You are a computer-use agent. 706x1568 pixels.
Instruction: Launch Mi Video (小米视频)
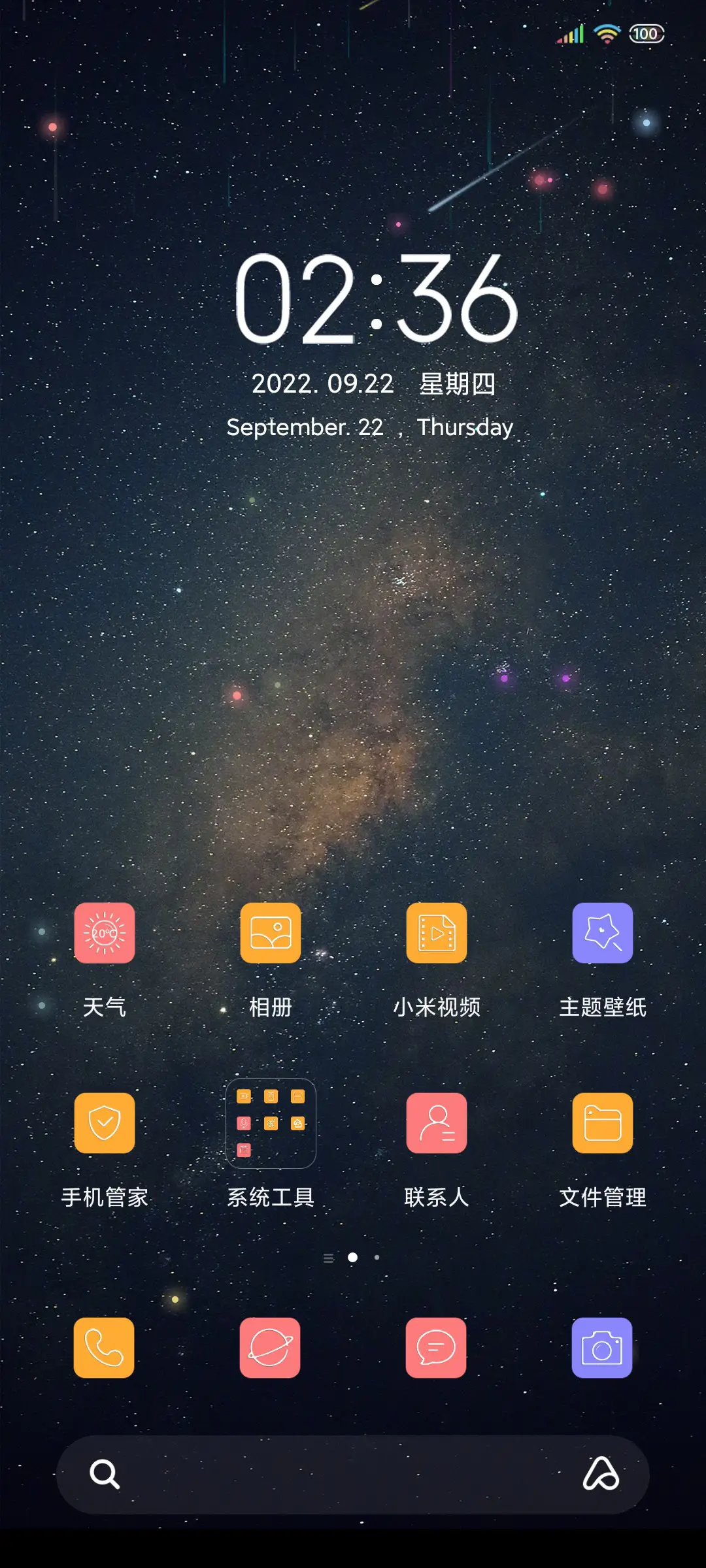click(x=437, y=933)
